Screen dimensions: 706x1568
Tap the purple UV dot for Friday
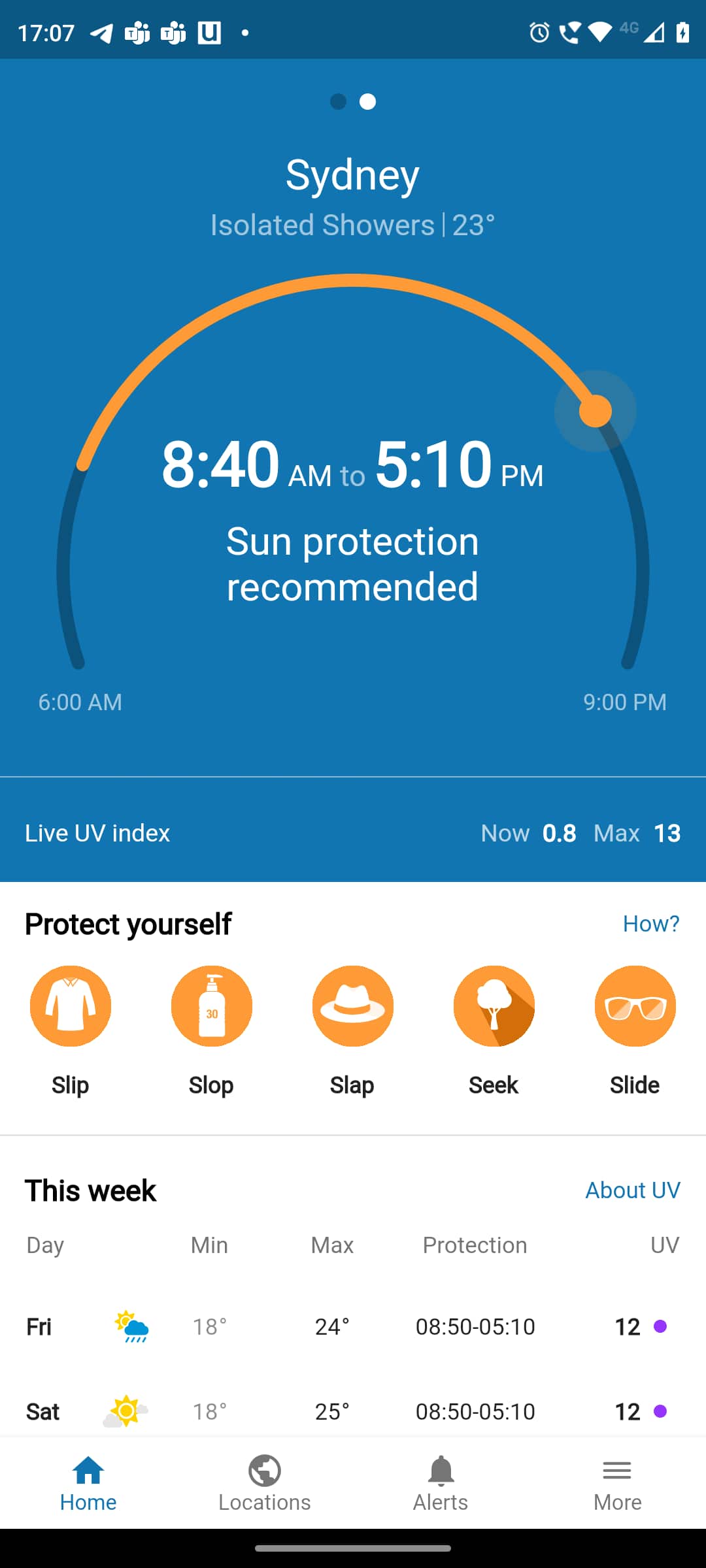pyautogui.click(x=663, y=1327)
